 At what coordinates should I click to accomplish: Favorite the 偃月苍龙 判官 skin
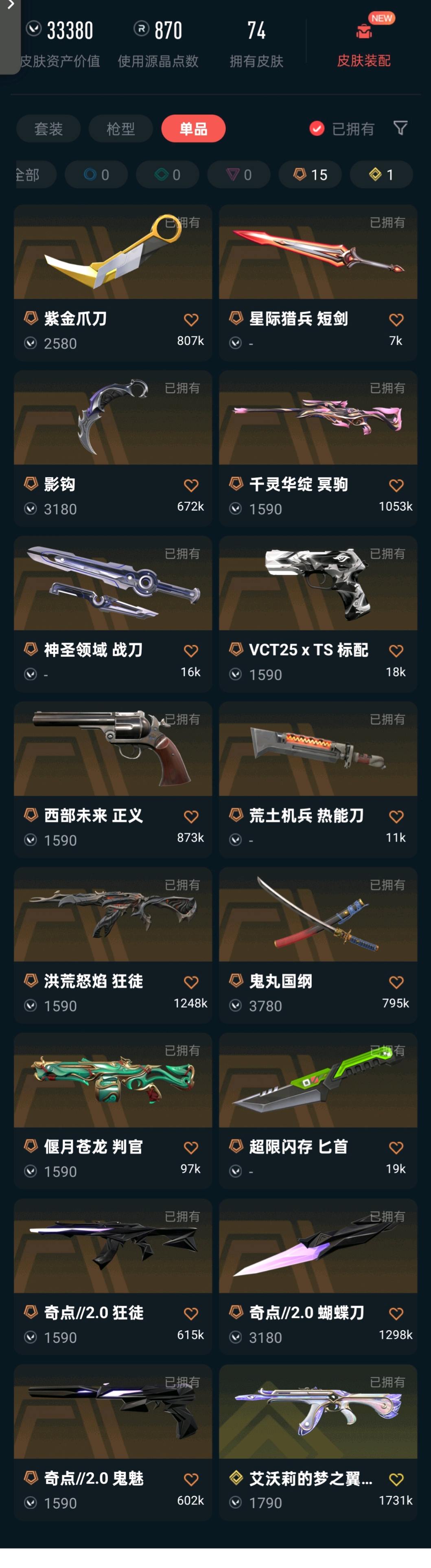click(190, 1147)
